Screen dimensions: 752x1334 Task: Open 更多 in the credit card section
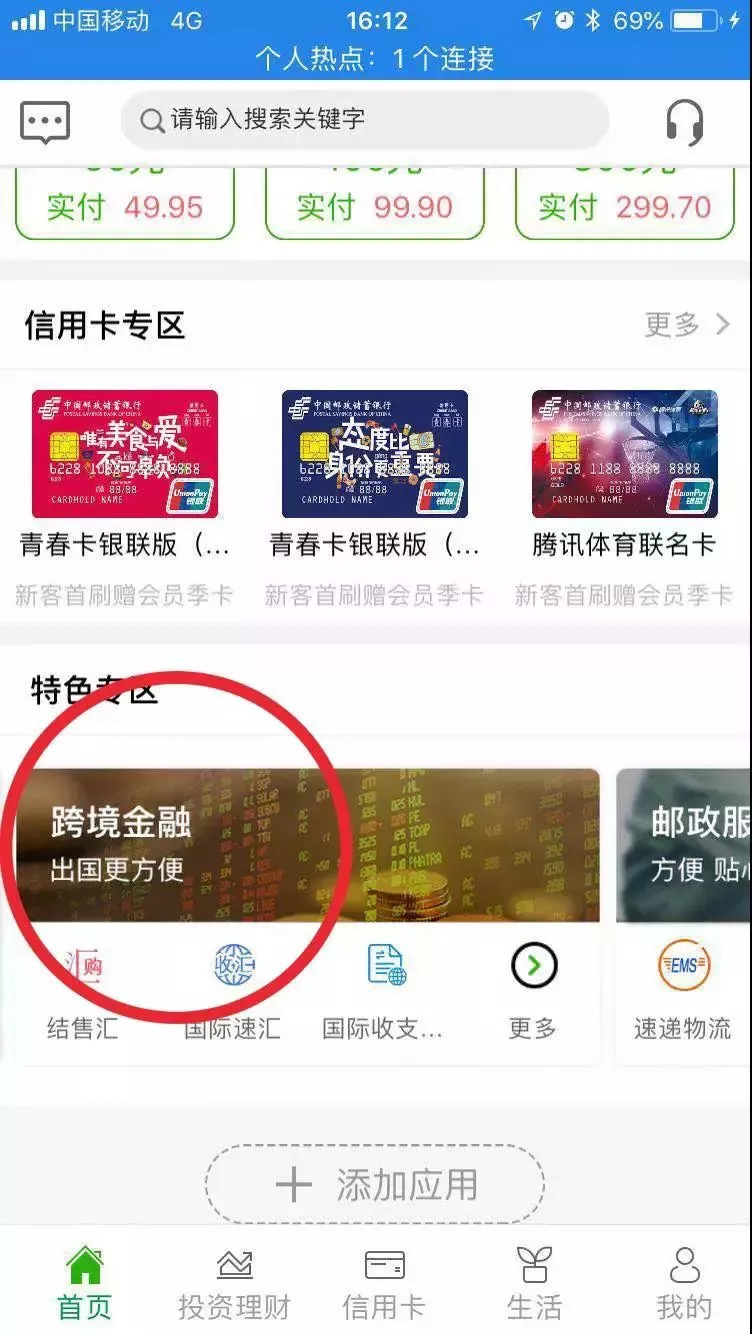coord(688,324)
